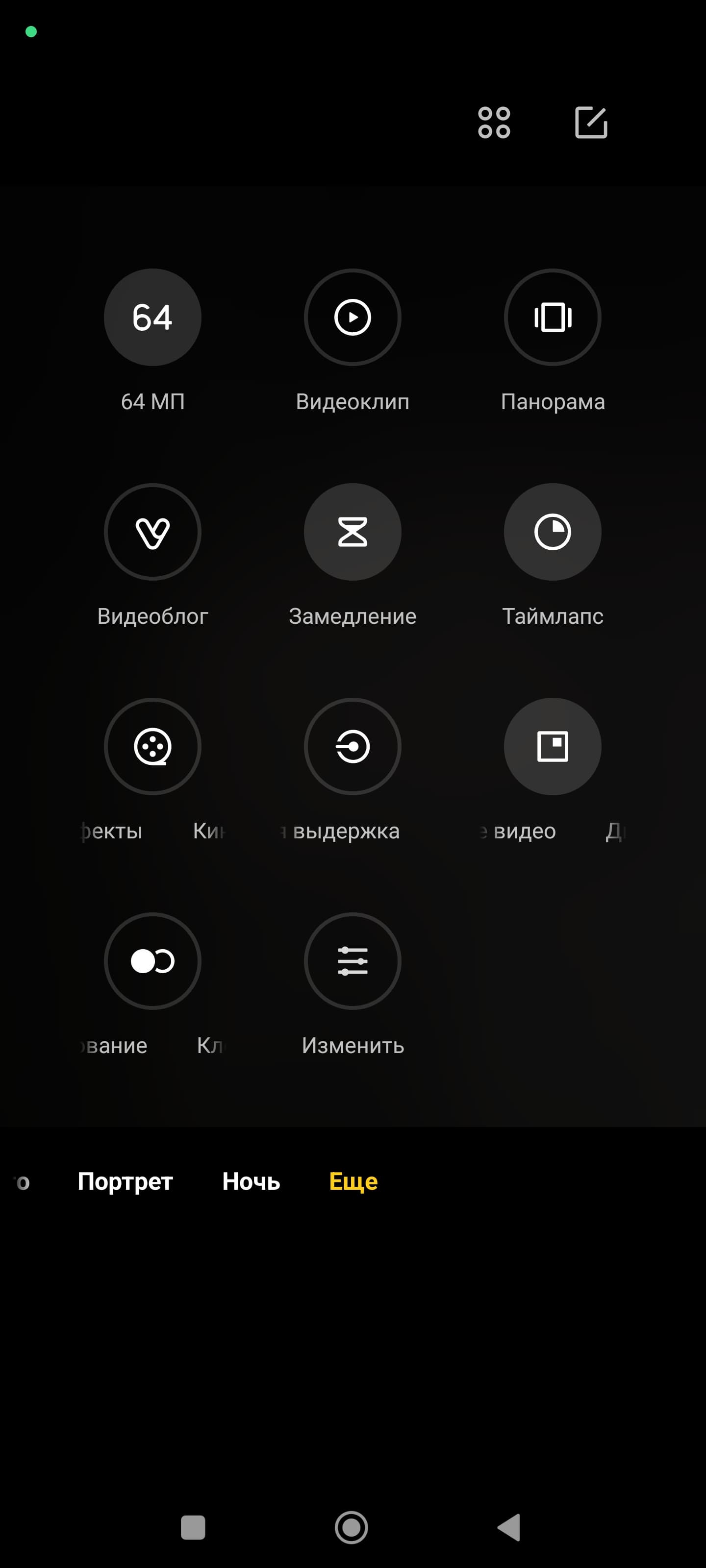Select the Еще tab
Viewport: 706px width, 1568px height.
[353, 1181]
